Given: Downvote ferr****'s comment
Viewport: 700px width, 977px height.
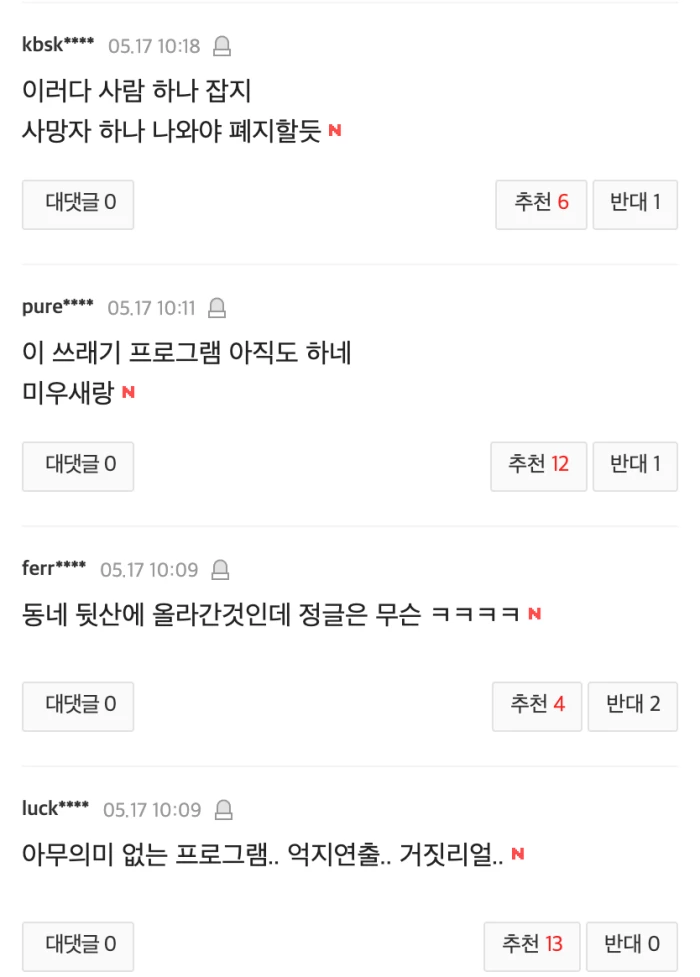Looking at the screenshot, I should click(632, 706).
